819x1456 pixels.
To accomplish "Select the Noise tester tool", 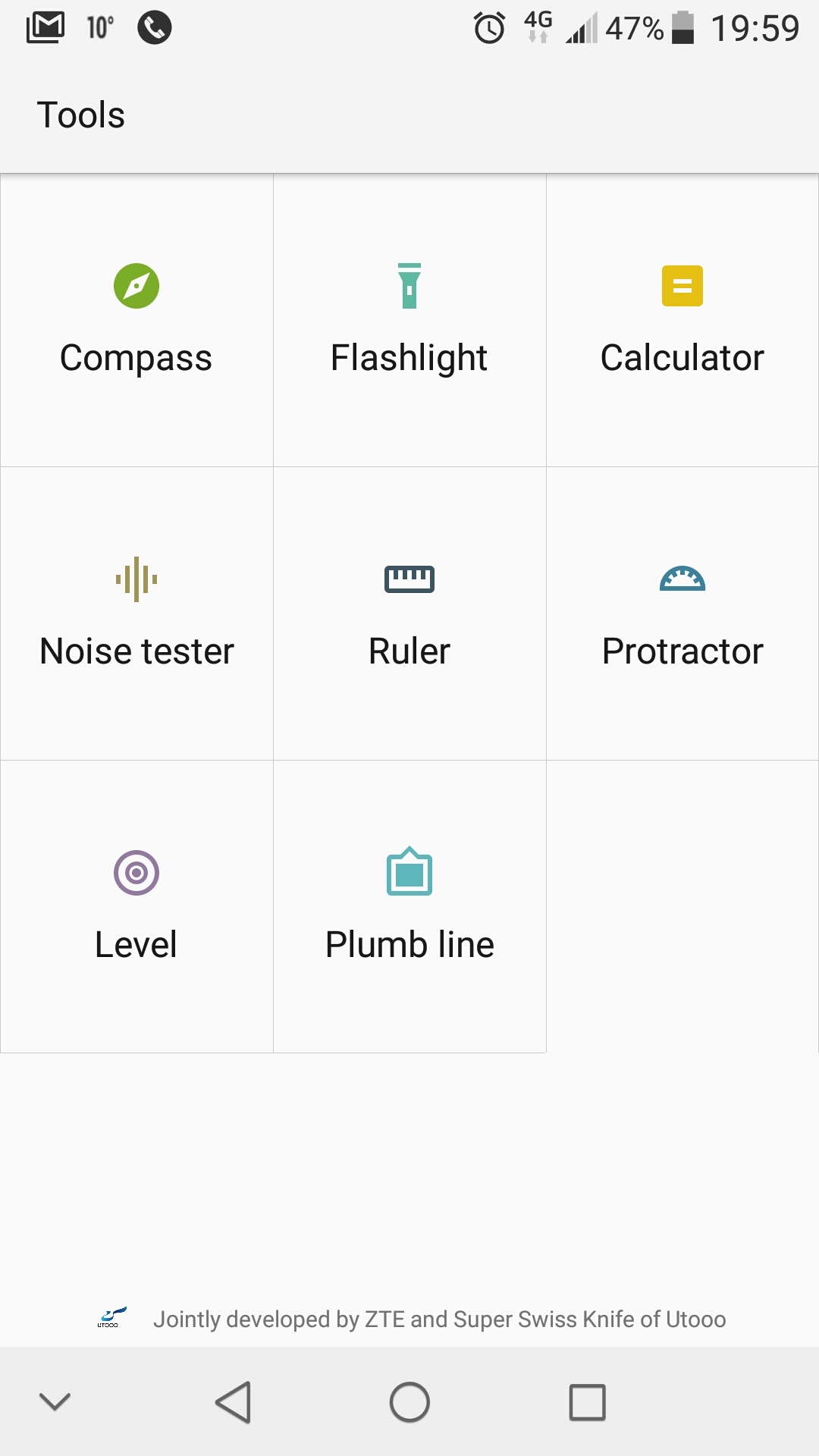I will coord(136,613).
